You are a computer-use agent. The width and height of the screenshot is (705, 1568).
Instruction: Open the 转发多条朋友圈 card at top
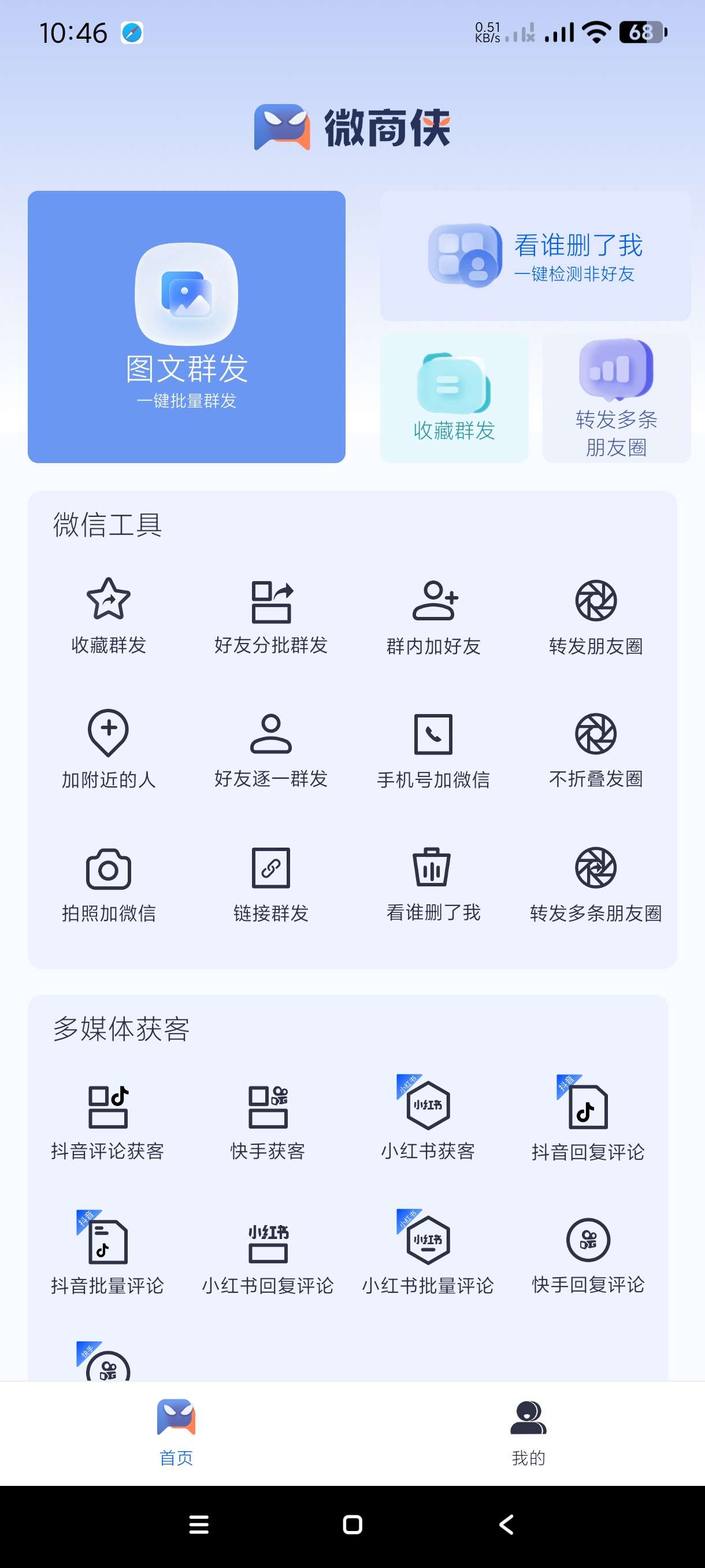(615, 398)
